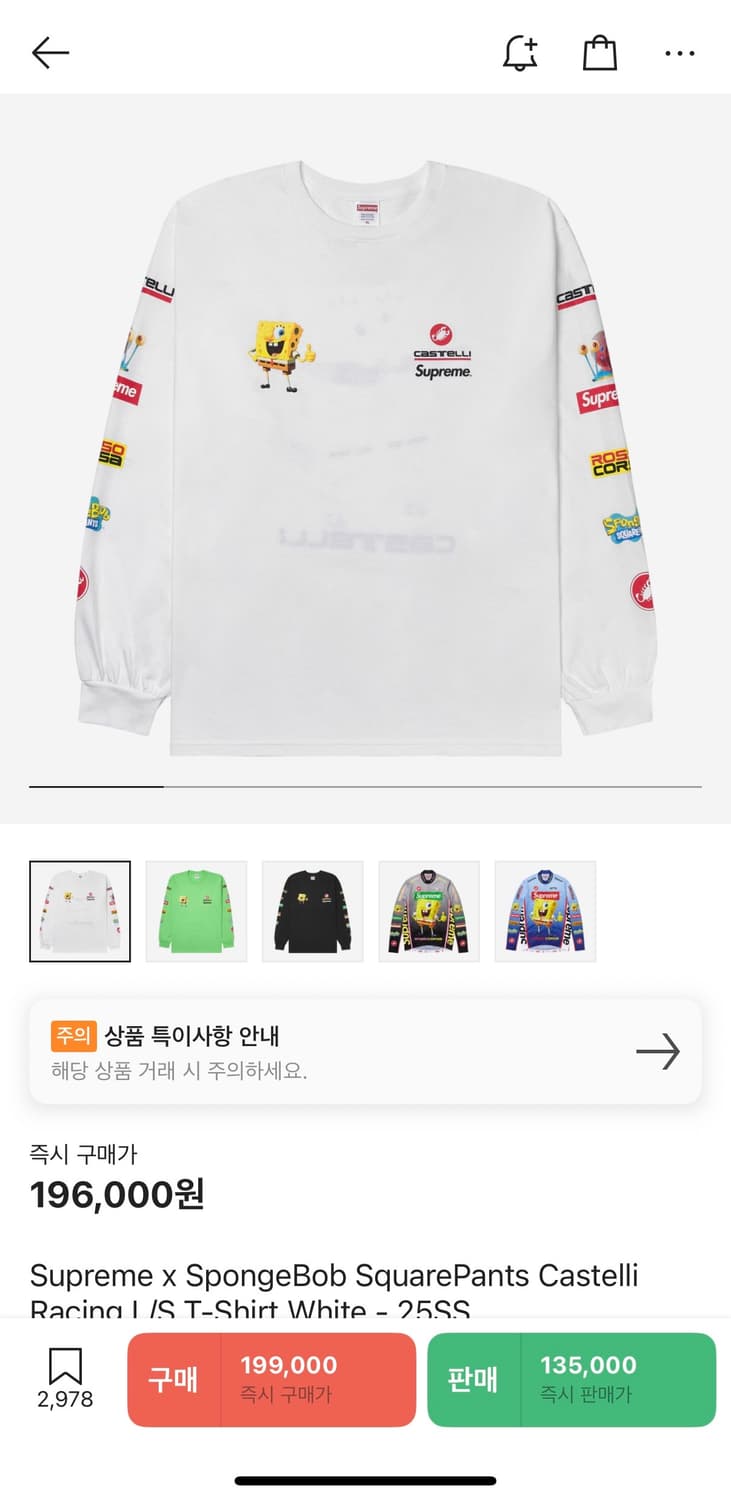Select the grey racing jersey thumbnail
The width and height of the screenshot is (731, 1500).
click(x=429, y=911)
